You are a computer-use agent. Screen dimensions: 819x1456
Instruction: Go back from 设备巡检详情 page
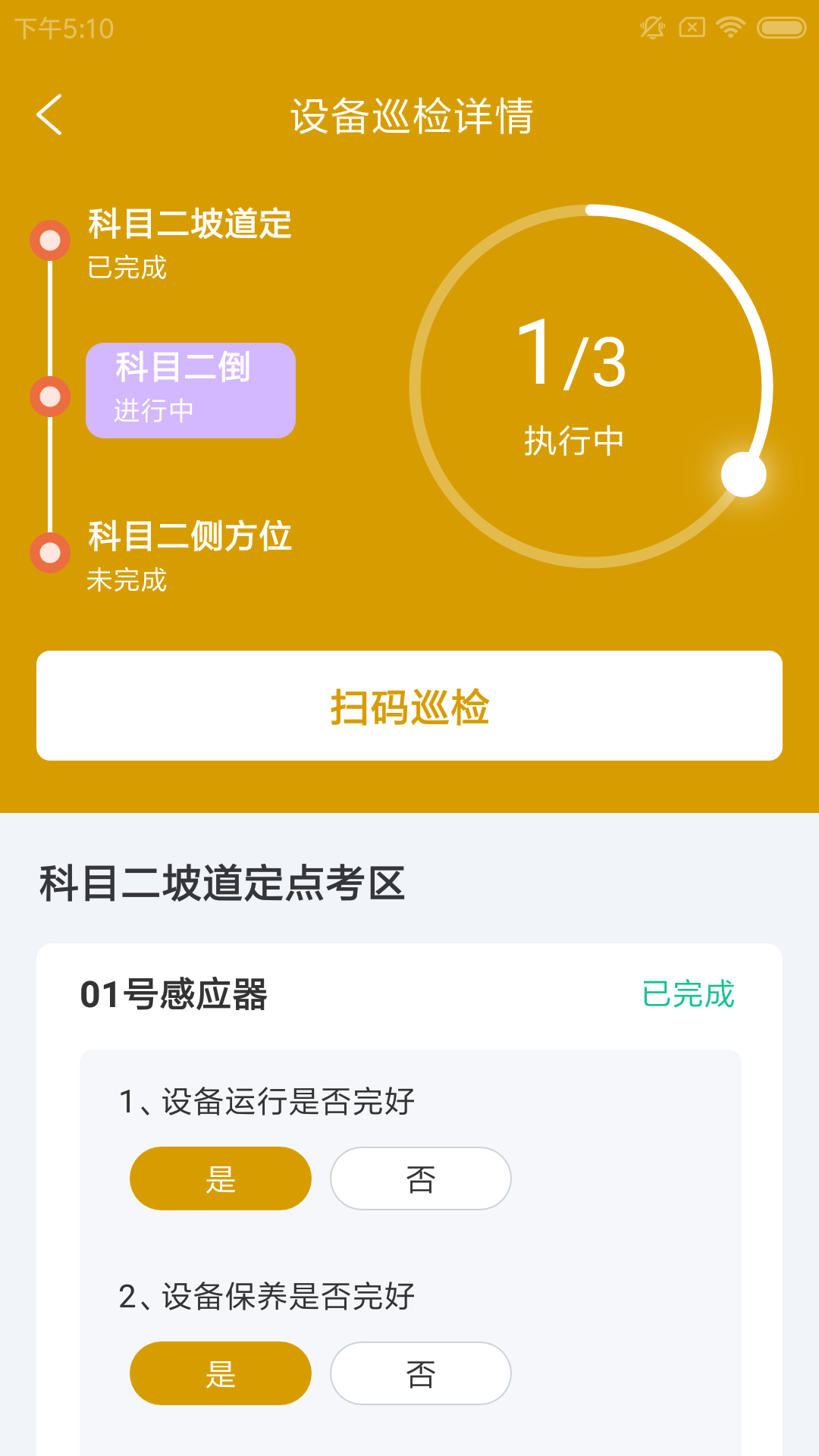(50, 115)
